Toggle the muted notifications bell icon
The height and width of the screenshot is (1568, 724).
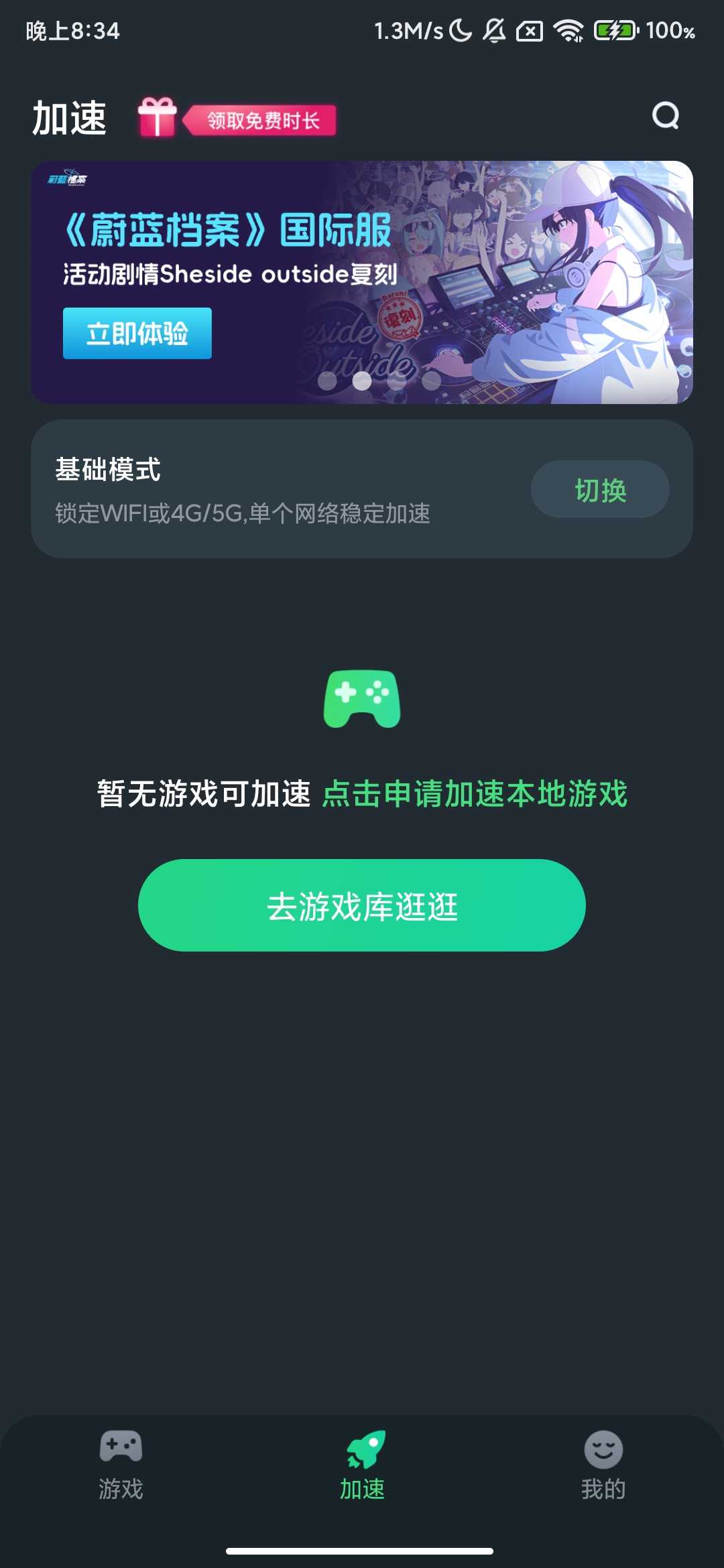click(494, 30)
